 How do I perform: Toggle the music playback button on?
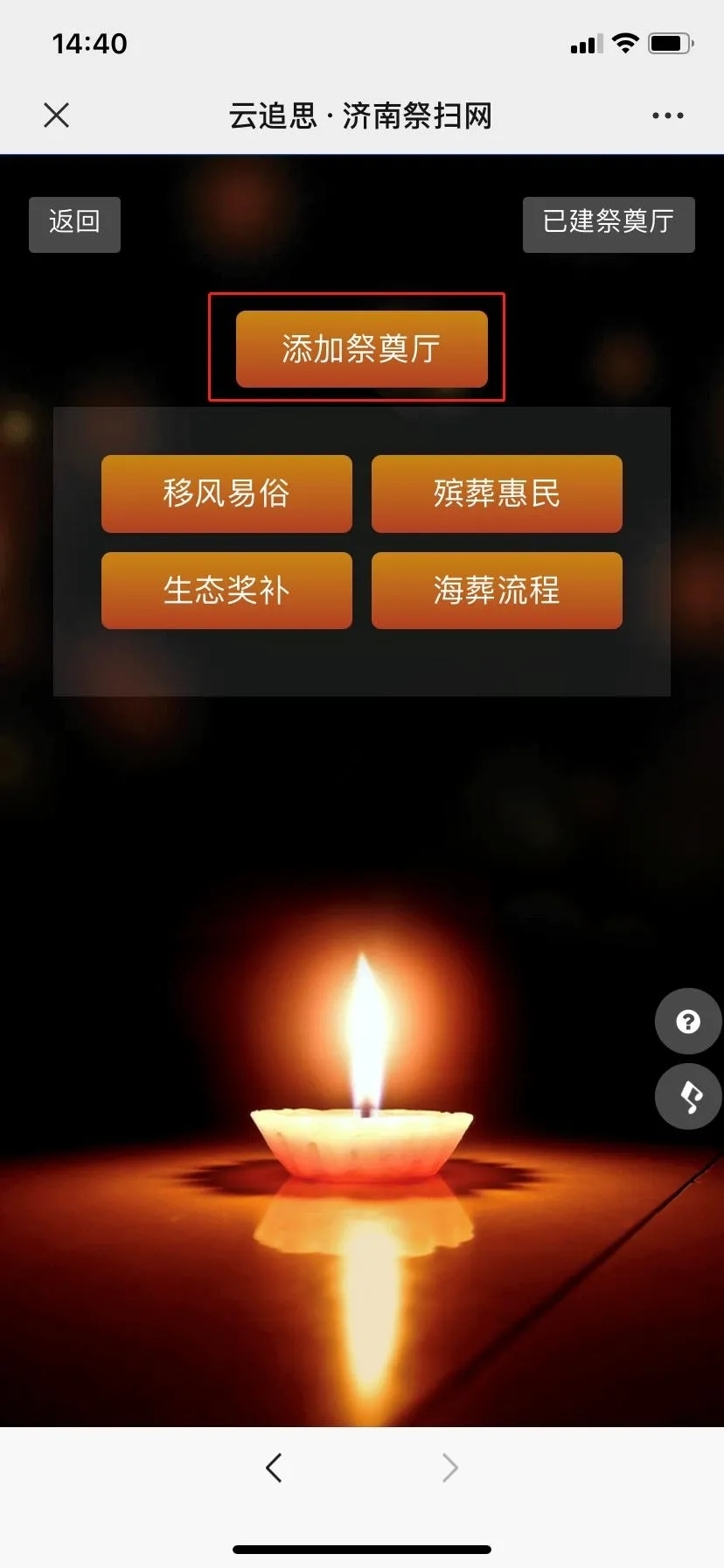(x=688, y=1097)
